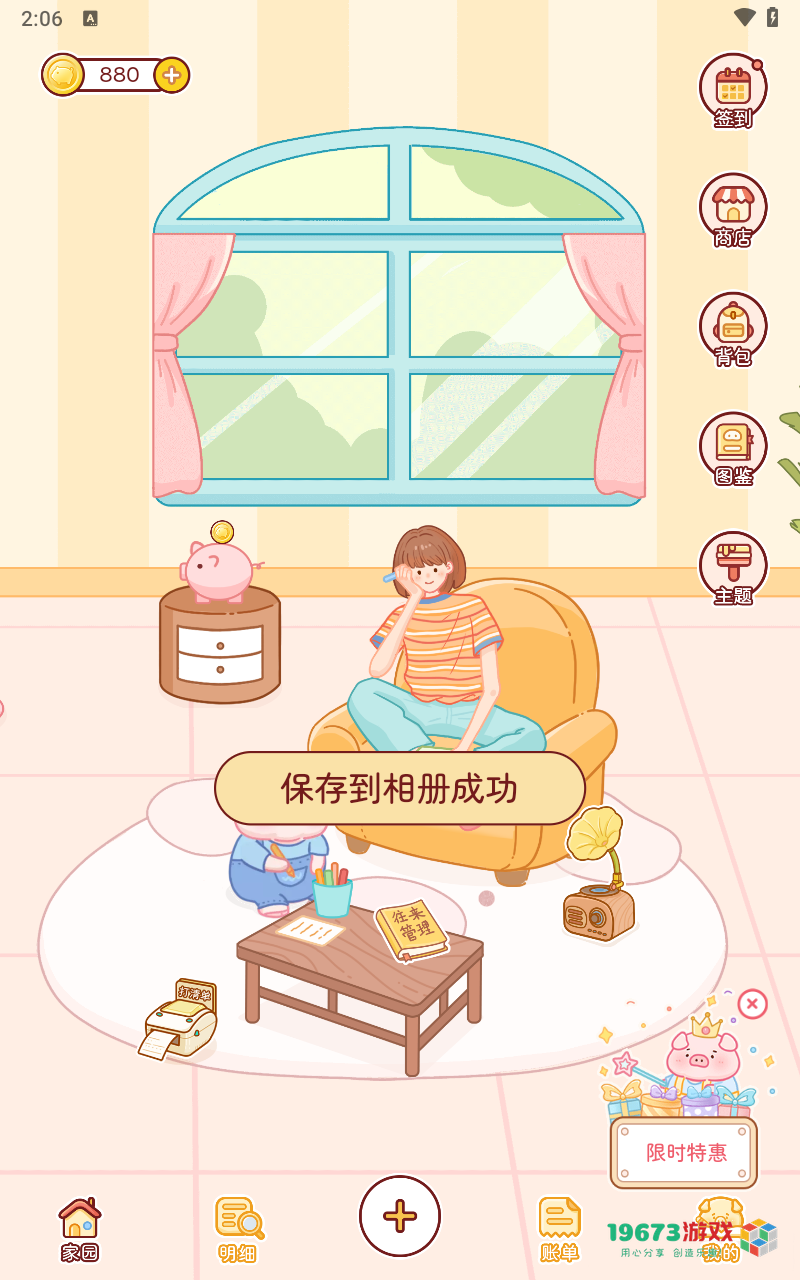800x1280 pixels.
Task: Tap the piggy bank on the cabinet
Action: 218,568
